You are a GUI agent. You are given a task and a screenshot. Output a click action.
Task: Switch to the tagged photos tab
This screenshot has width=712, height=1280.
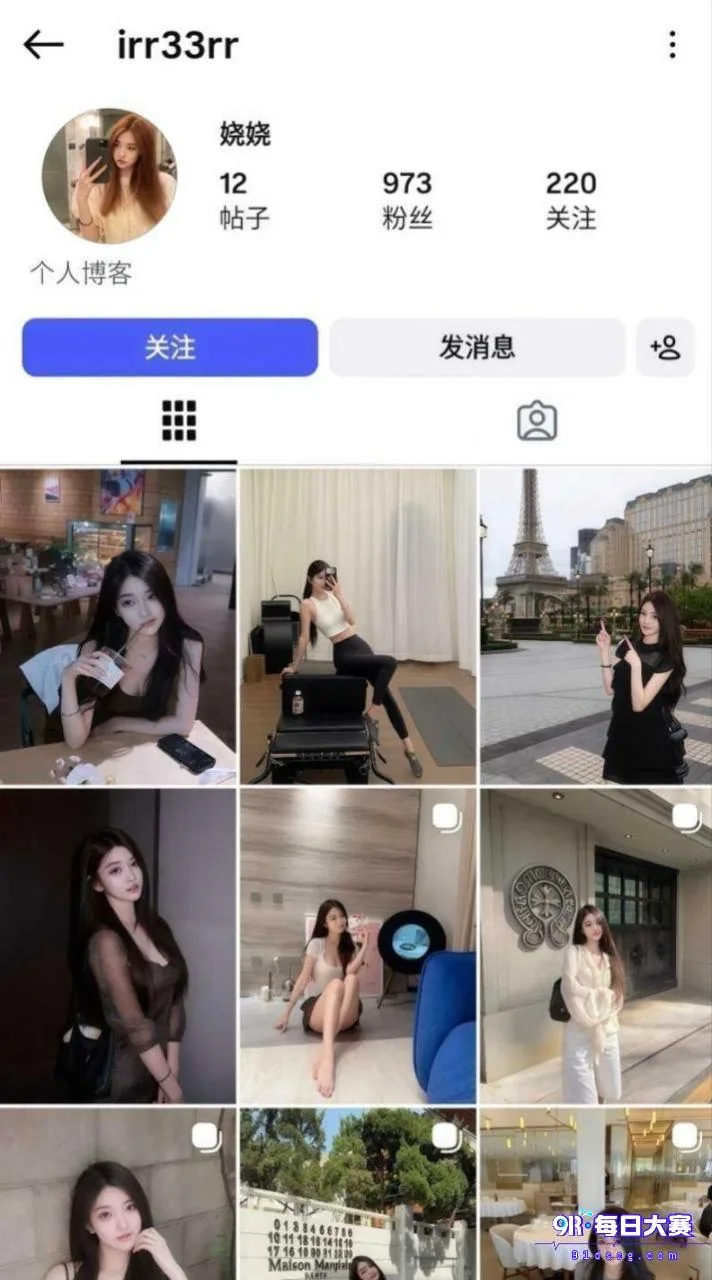pyautogui.click(x=537, y=421)
